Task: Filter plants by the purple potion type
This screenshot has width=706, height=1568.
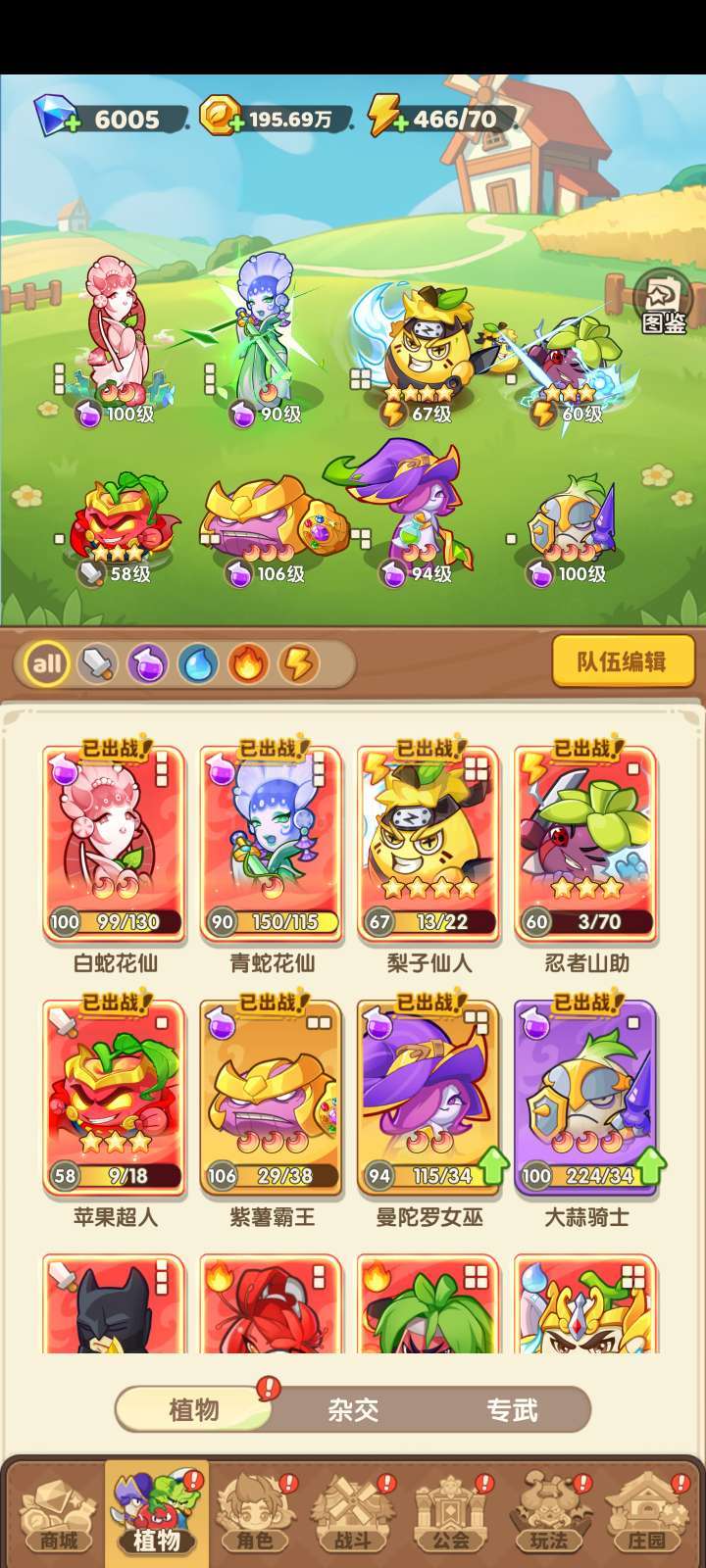Action: (x=147, y=664)
